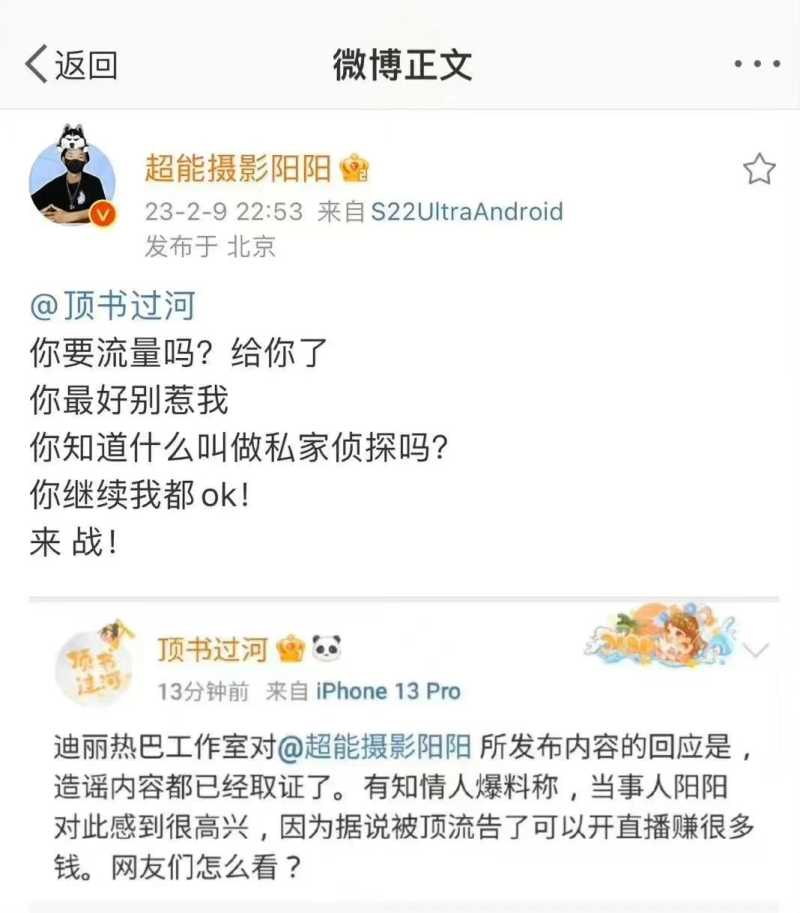Go back with the 返回 button
This screenshot has height=913, width=800.
(70, 65)
